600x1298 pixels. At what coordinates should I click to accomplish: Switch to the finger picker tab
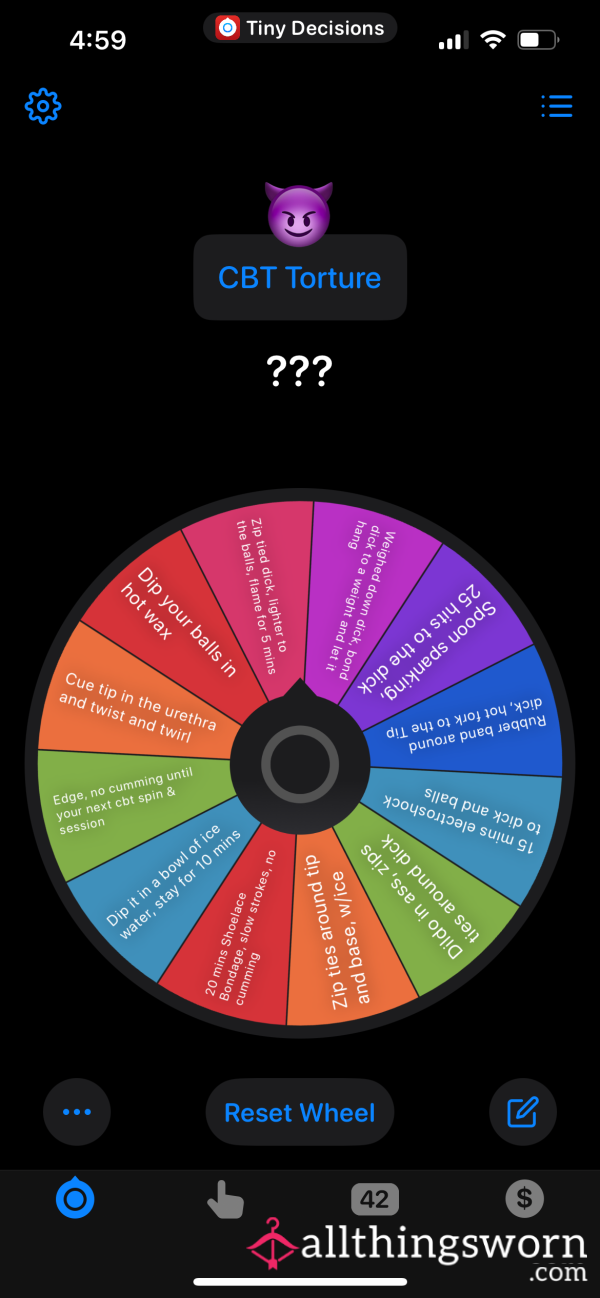point(225,1198)
